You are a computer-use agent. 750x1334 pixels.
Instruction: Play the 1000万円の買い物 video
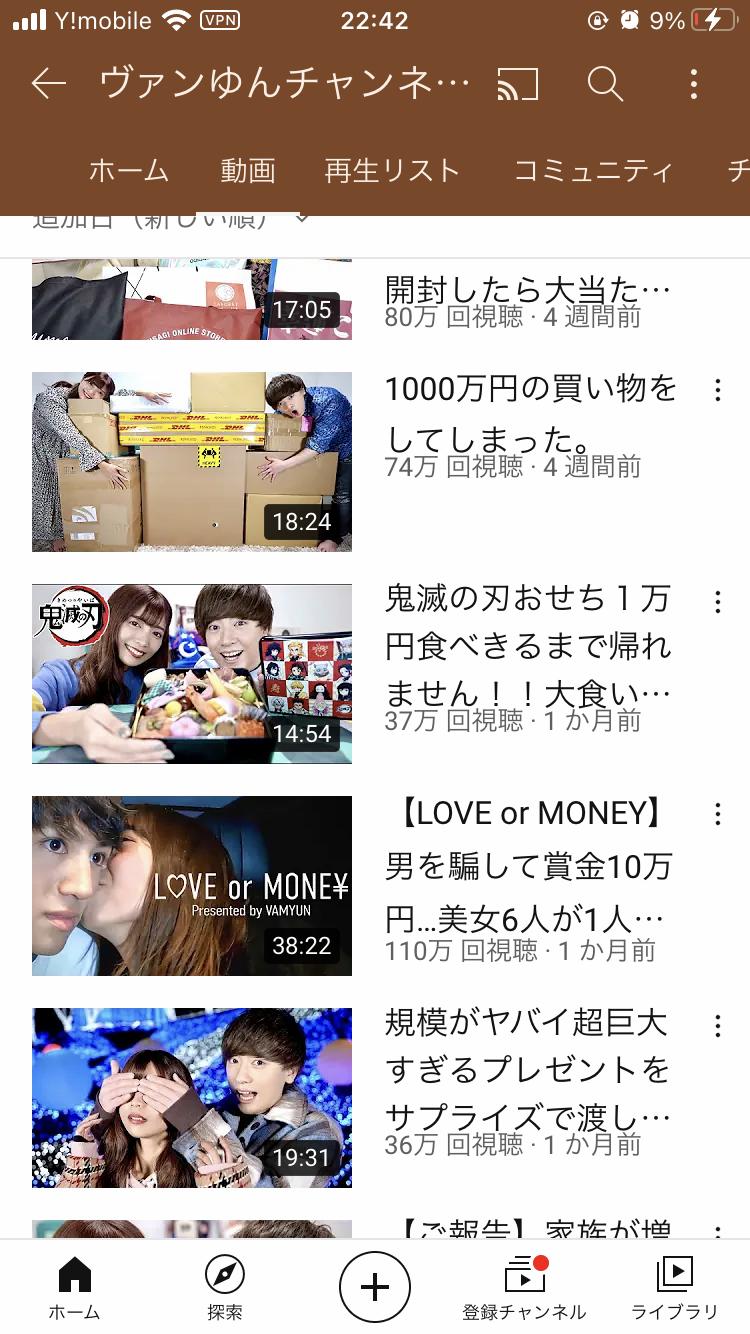[x=192, y=462]
